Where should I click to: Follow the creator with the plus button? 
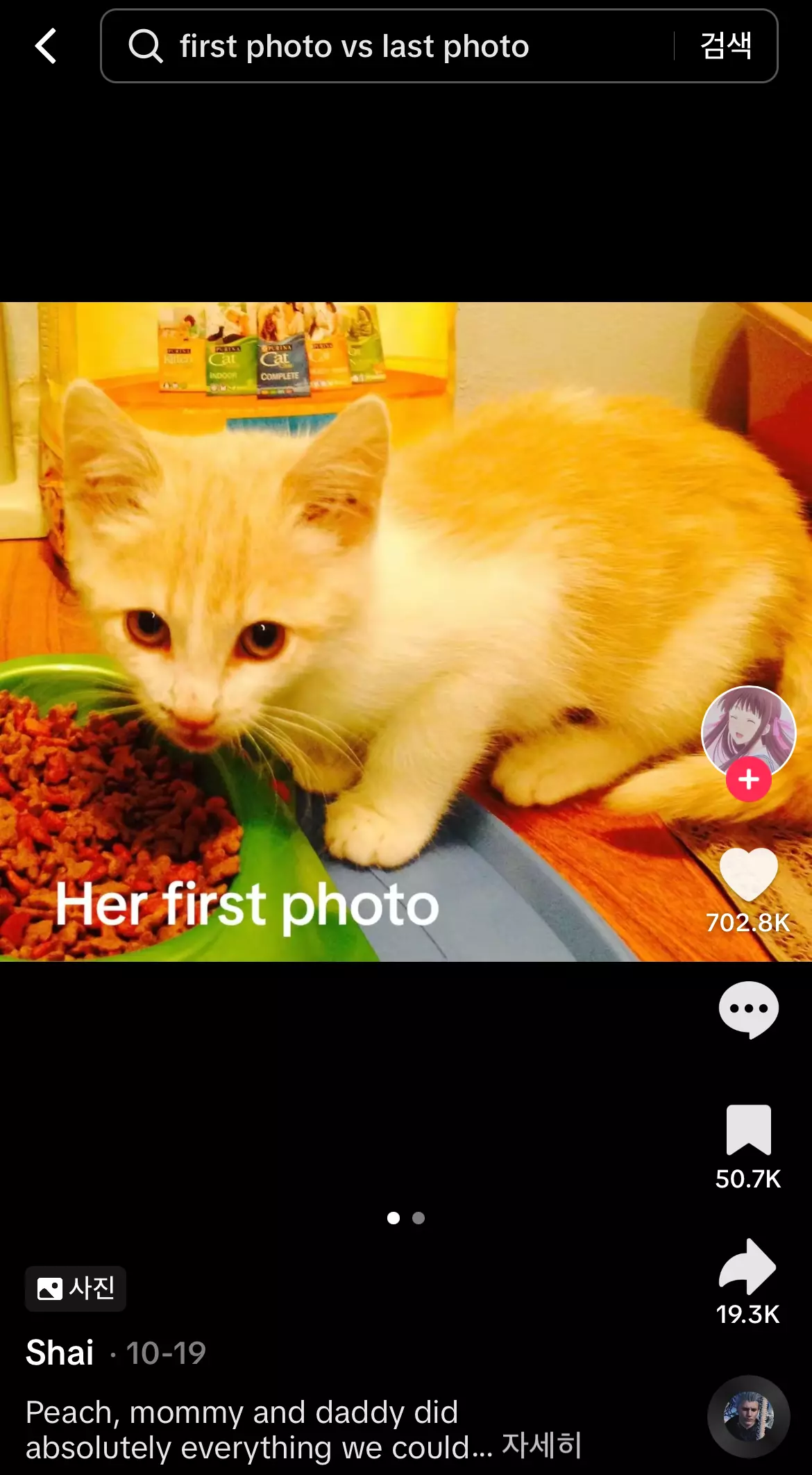point(748,780)
